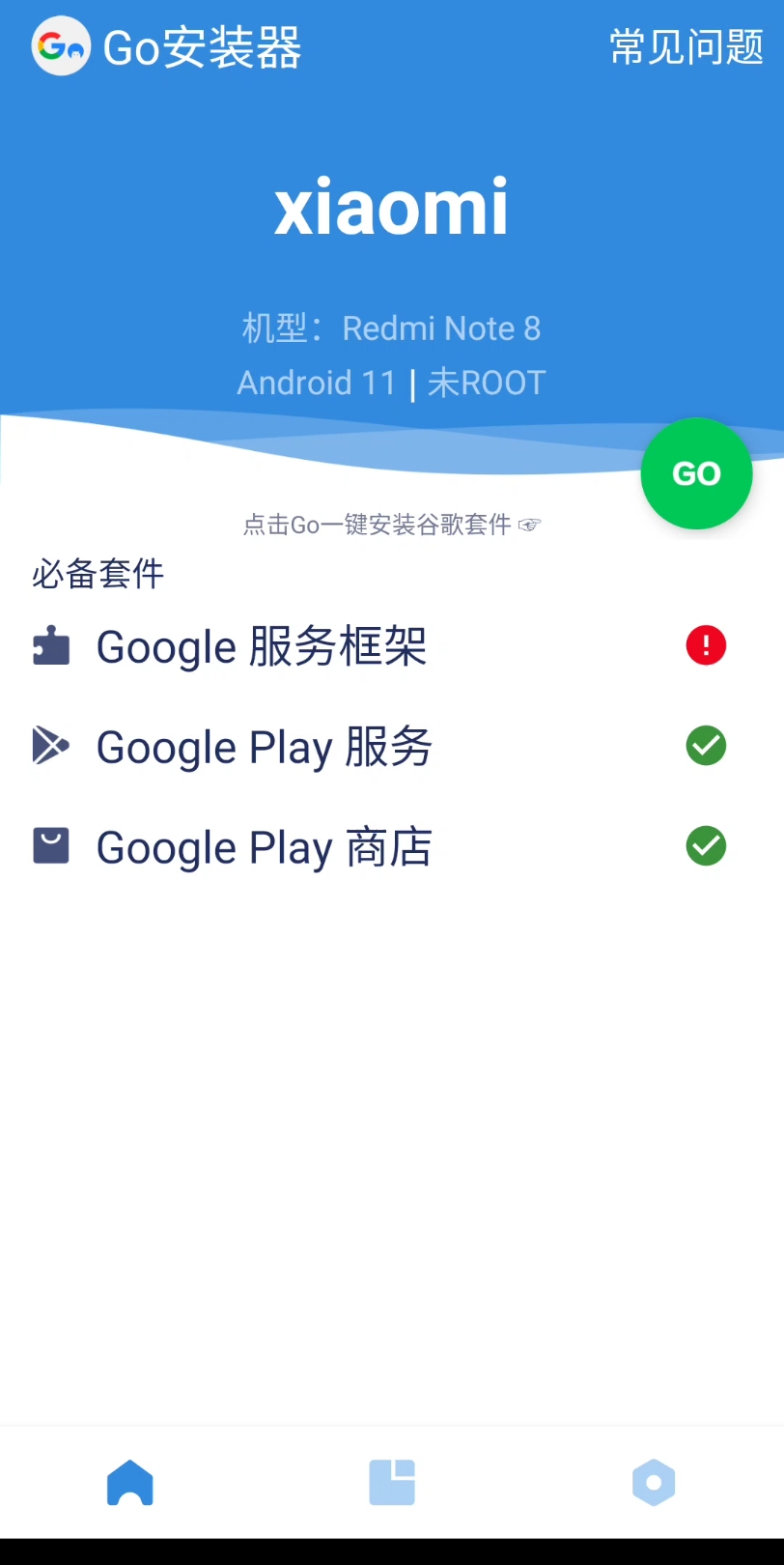Image resolution: width=784 pixels, height=1565 pixels.
Task: Open the packages icon in the bottom bar
Action: click(392, 1483)
